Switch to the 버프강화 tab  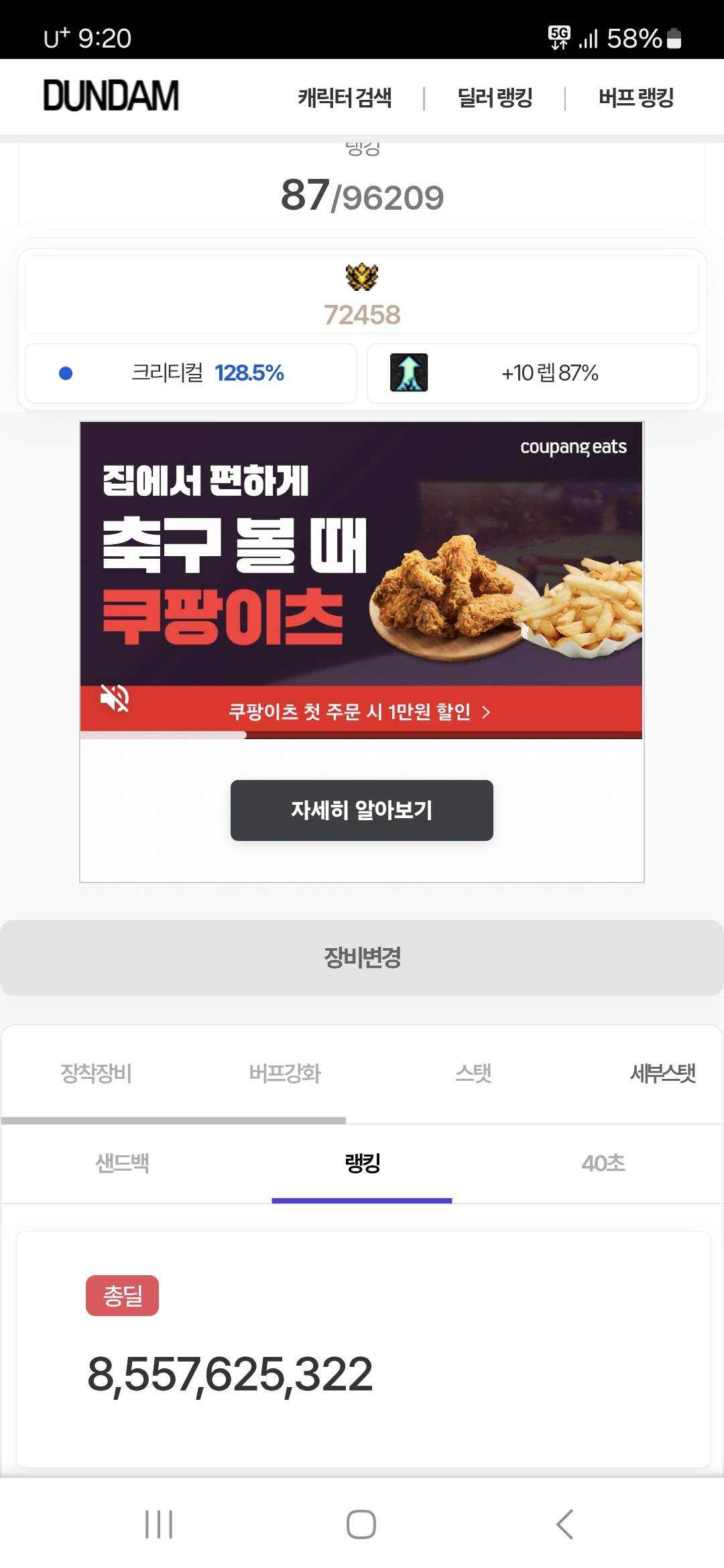(x=285, y=1073)
